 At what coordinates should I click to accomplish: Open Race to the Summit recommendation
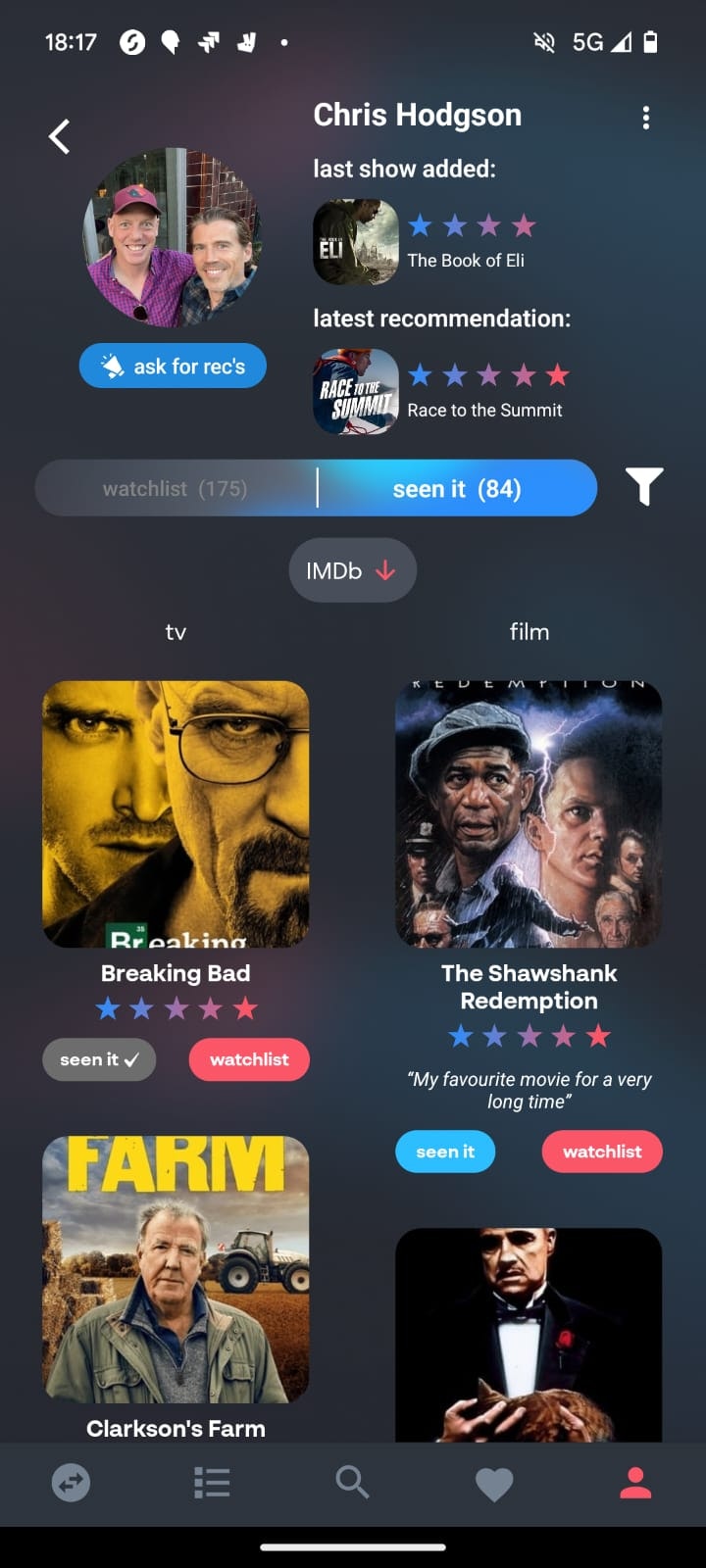coord(355,392)
